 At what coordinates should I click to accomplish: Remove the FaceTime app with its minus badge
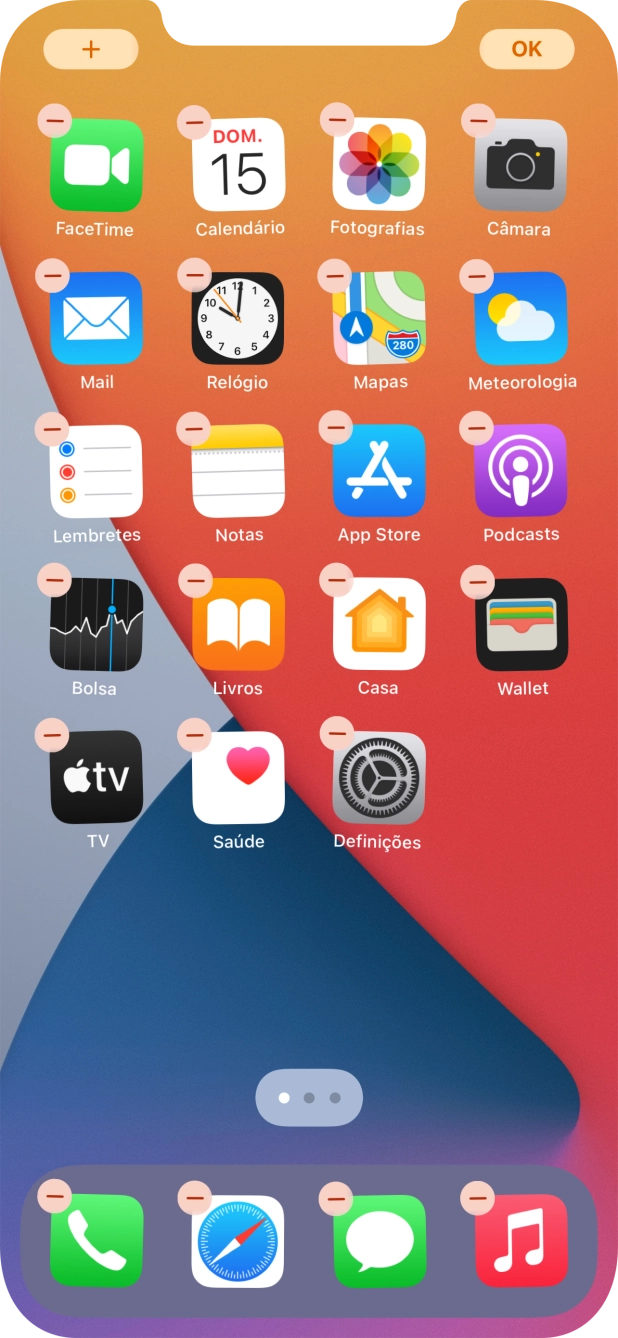point(53,122)
